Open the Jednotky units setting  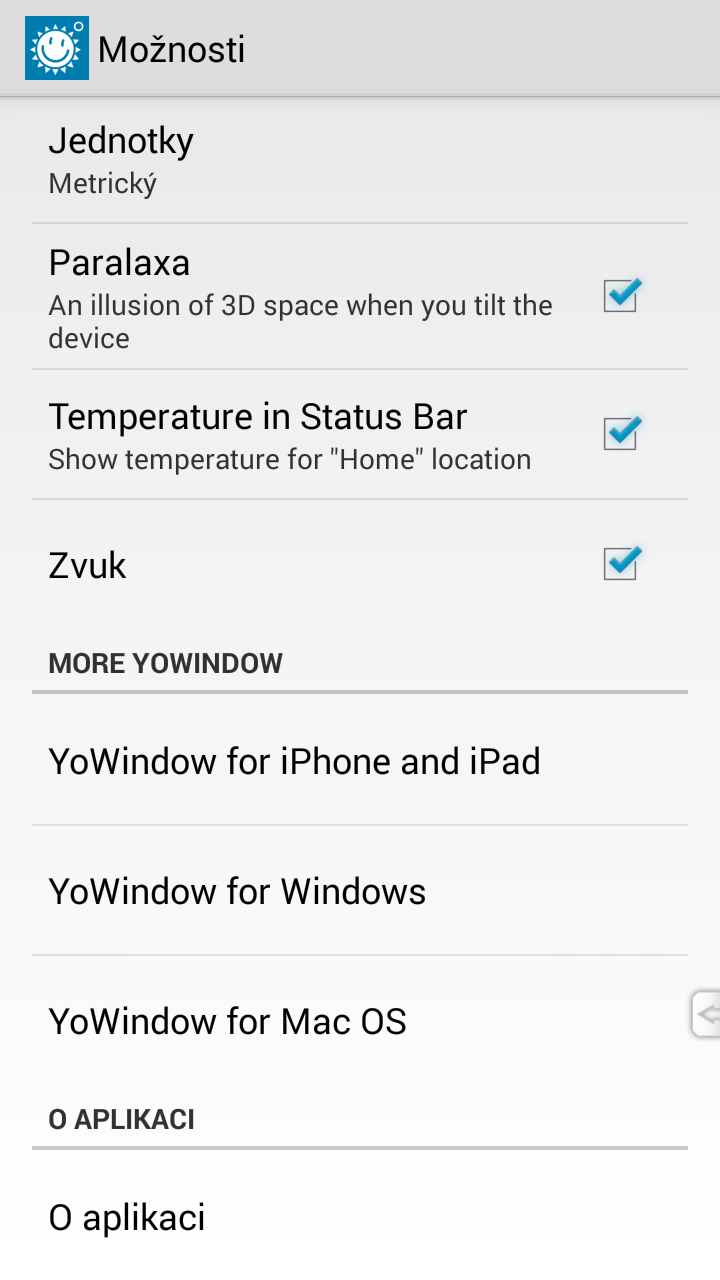(360, 160)
